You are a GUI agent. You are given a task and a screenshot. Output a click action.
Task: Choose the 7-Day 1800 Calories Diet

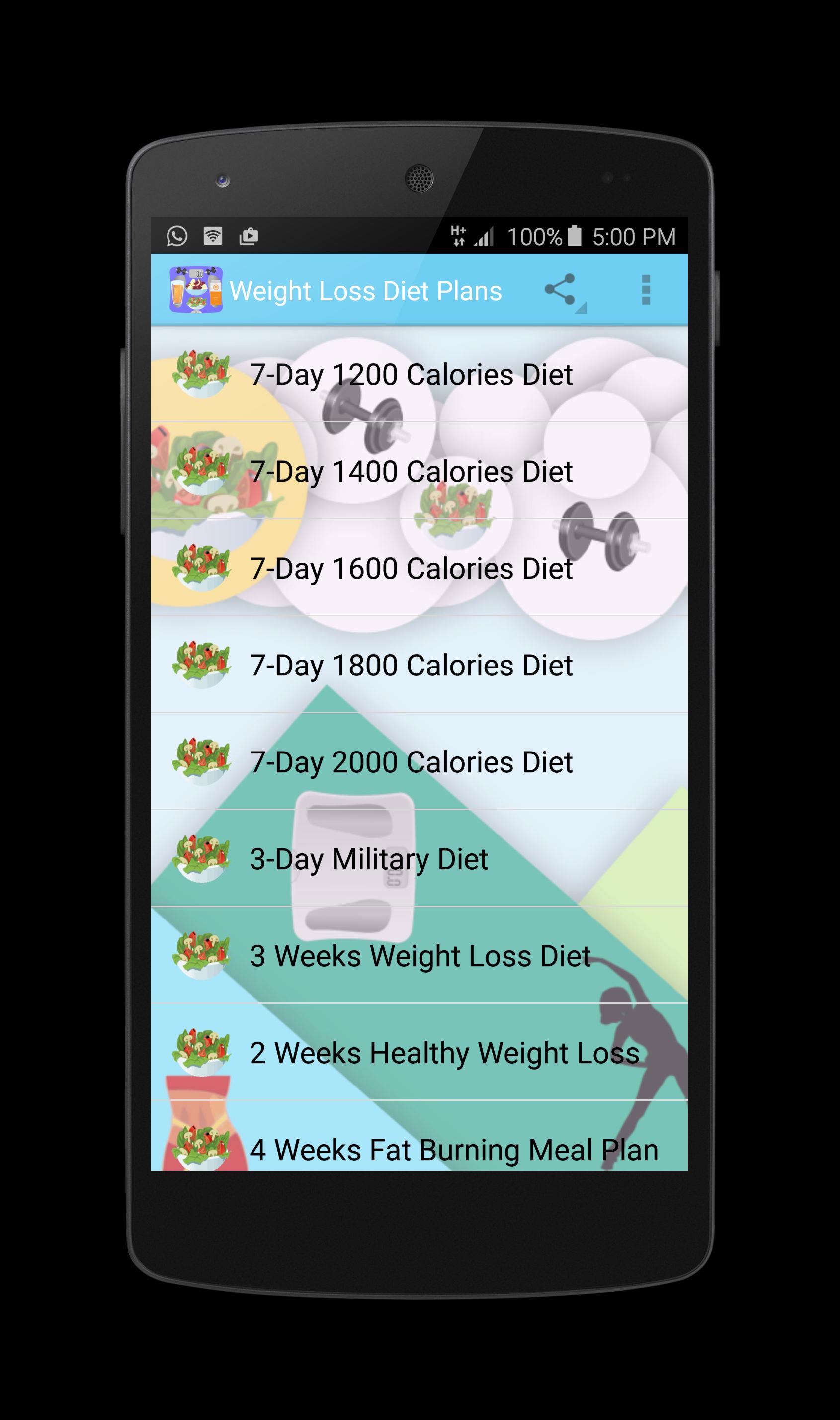[x=411, y=665]
